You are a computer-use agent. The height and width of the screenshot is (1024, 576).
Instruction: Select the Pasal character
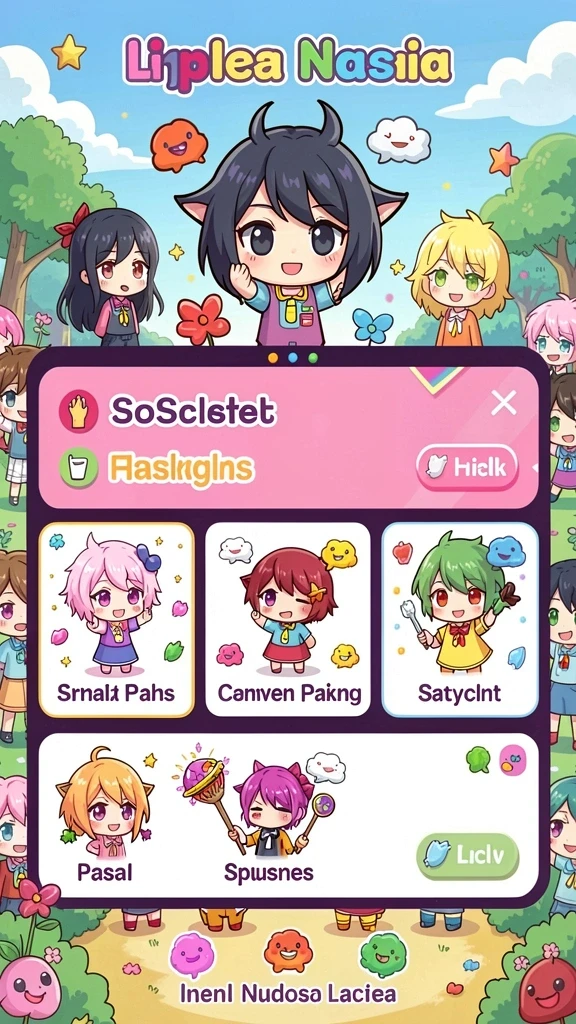coord(104,818)
